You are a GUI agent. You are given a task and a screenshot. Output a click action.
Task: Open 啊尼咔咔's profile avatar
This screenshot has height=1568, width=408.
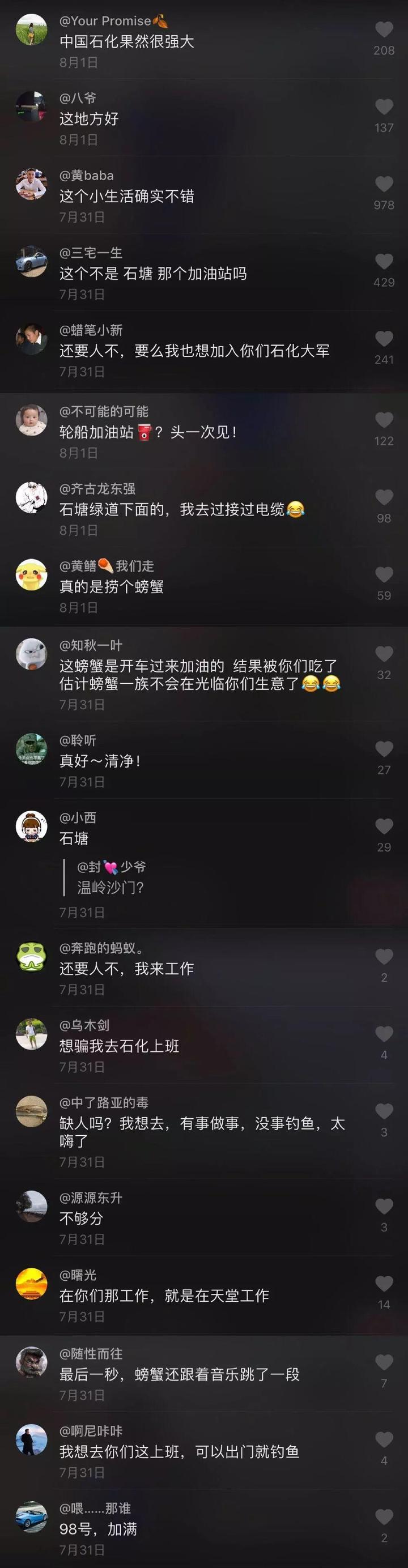[x=31, y=1439]
